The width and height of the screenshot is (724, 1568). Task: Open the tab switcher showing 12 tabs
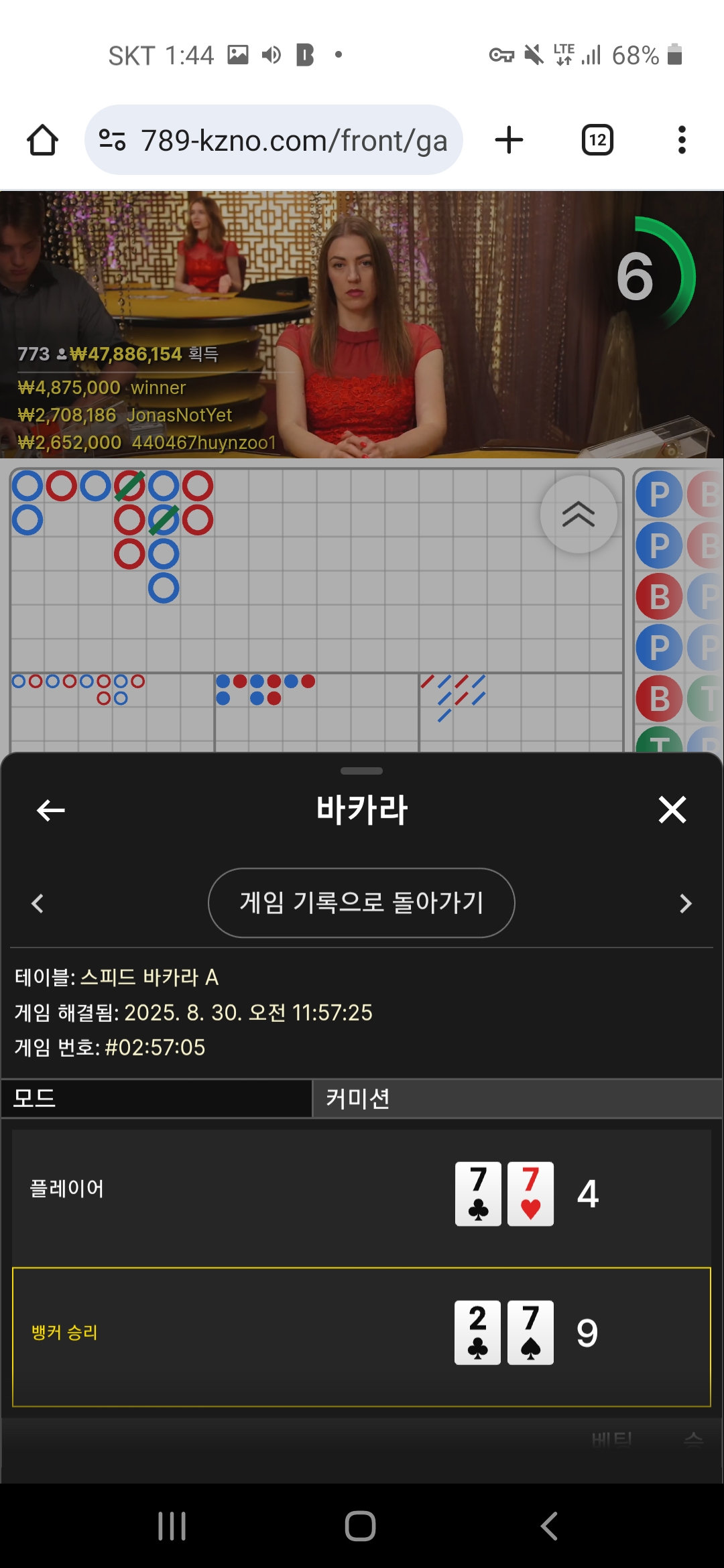click(x=597, y=140)
